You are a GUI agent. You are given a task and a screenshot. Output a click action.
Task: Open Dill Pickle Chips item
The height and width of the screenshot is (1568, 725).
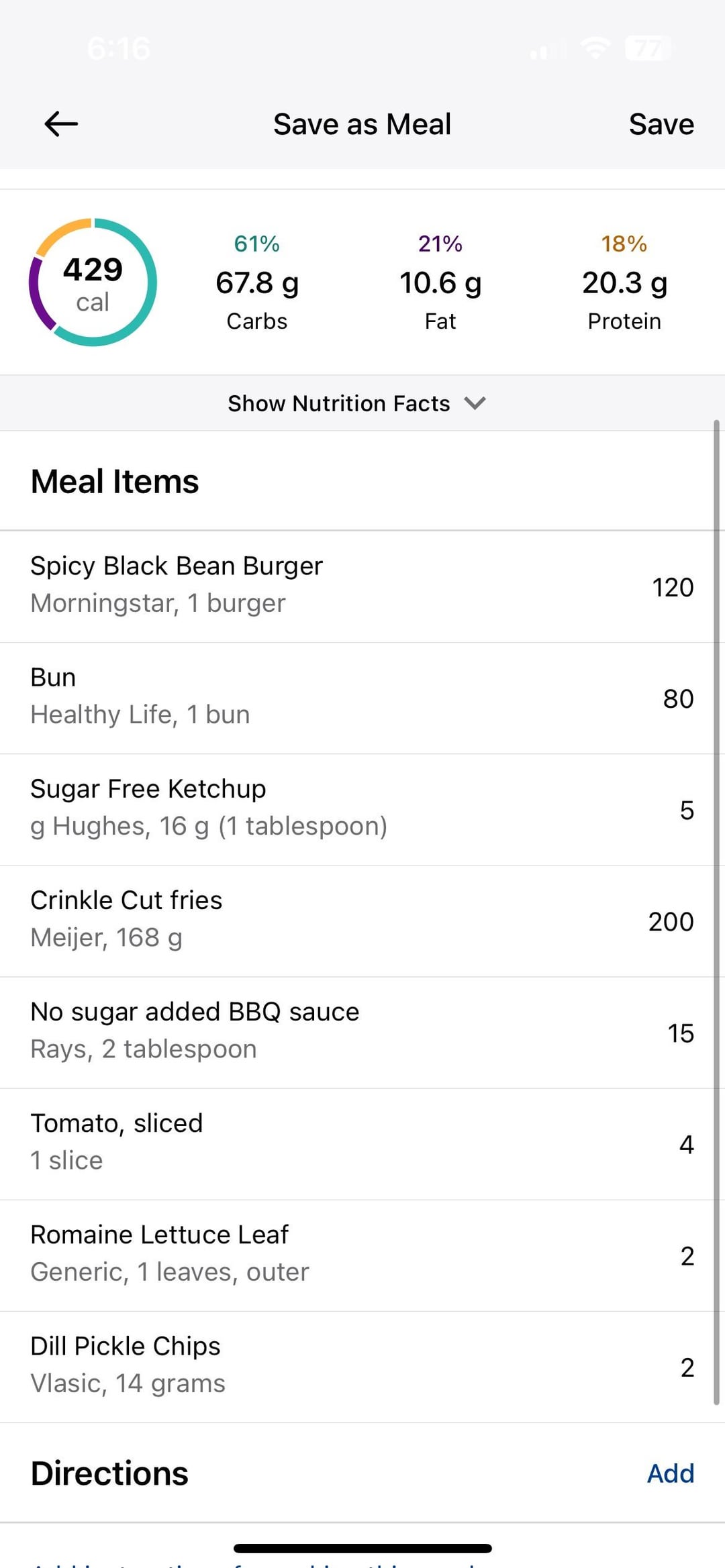[362, 1367]
